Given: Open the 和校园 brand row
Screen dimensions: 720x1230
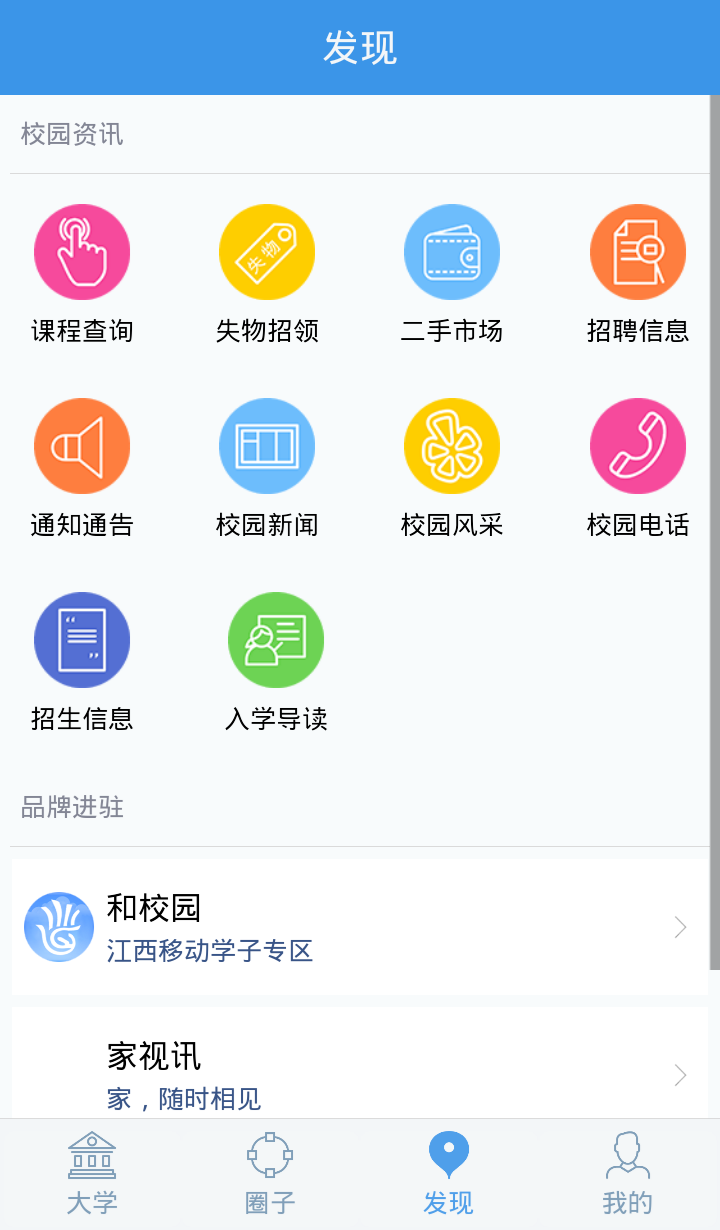Looking at the screenshot, I should pos(360,927).
